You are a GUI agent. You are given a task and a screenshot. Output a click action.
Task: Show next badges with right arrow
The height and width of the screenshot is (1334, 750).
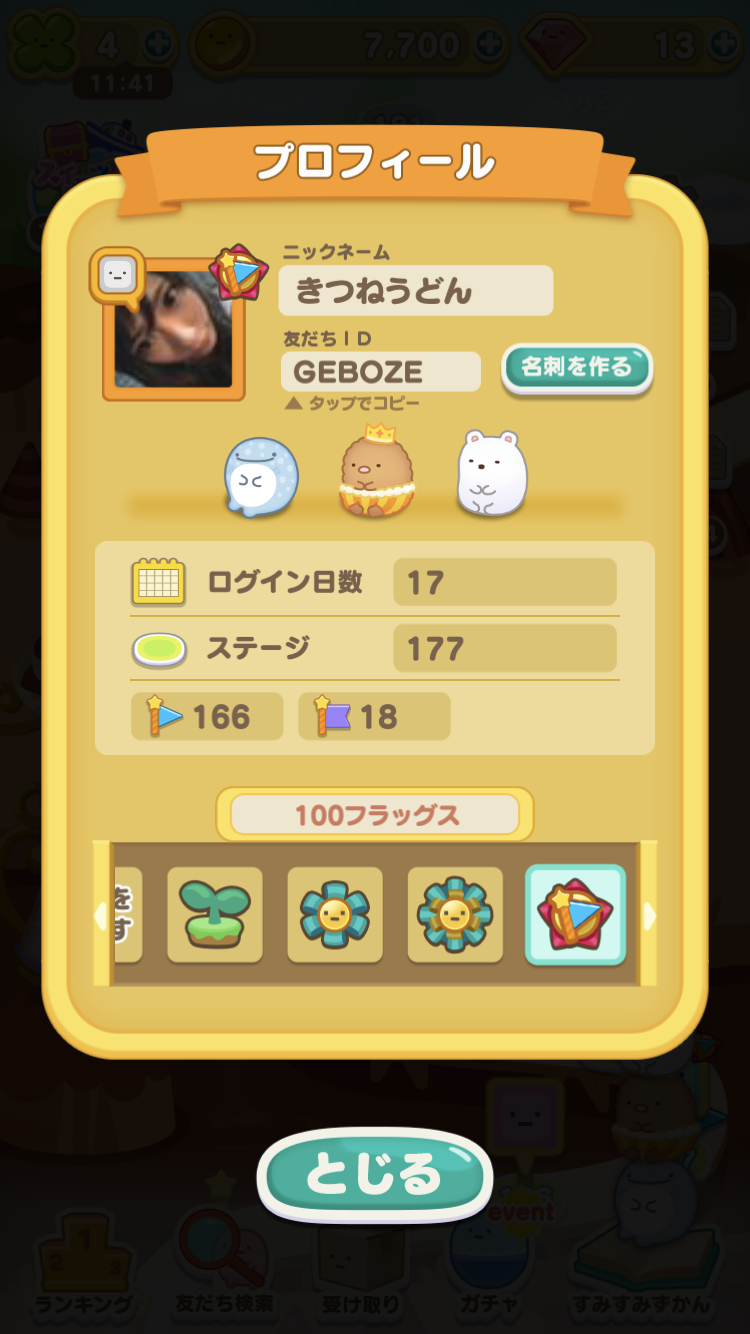649,914
